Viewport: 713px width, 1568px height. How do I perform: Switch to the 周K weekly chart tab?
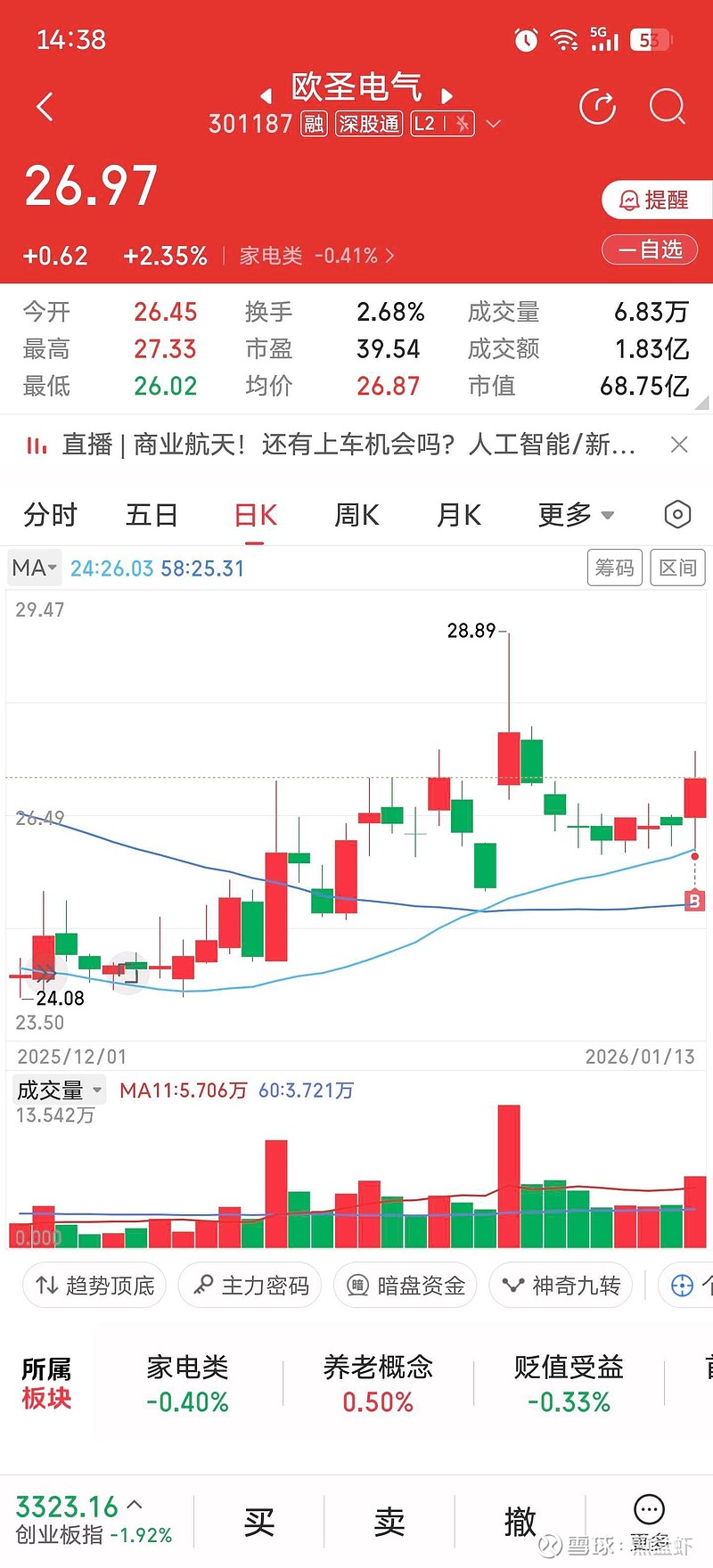[x=356, y=515]
